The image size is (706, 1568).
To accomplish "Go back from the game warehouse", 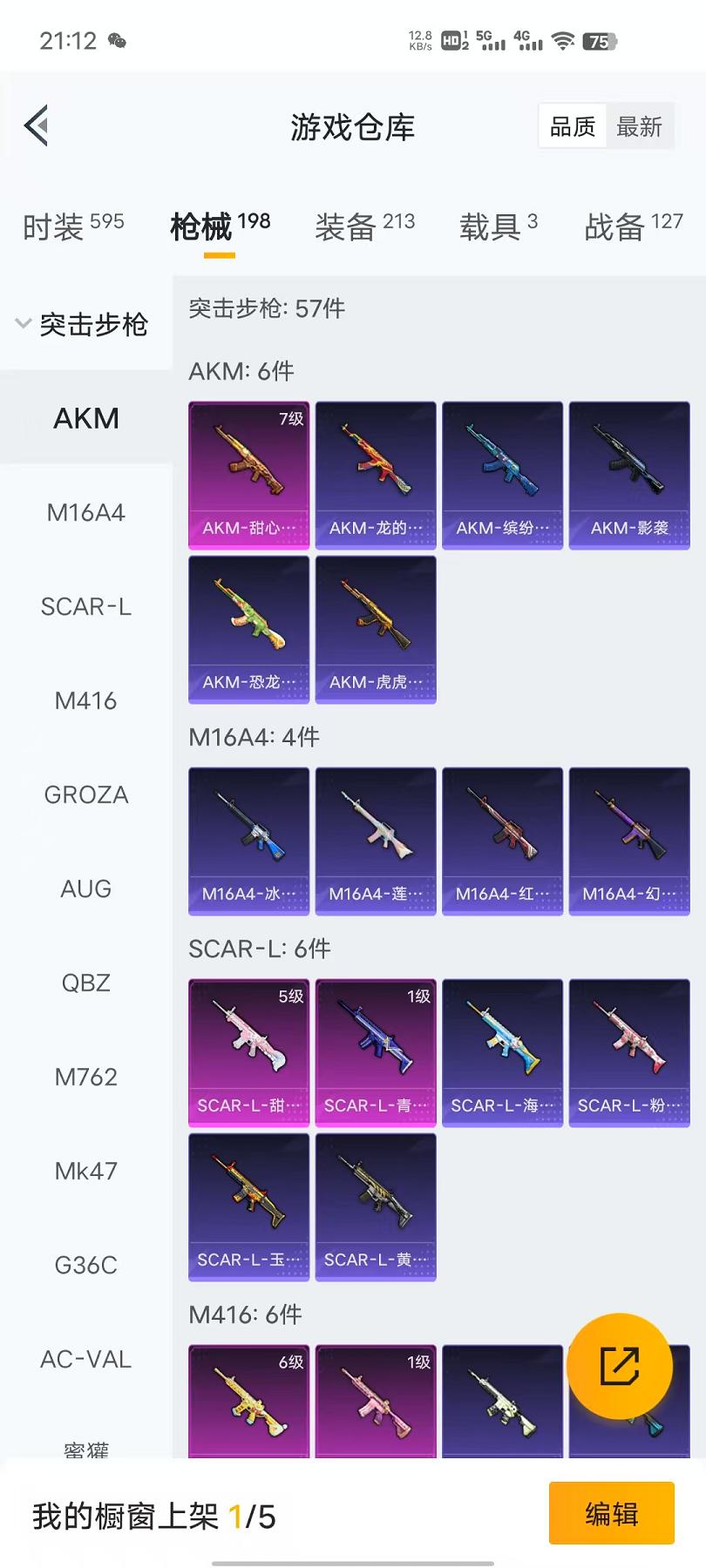I will click(37, 126).
